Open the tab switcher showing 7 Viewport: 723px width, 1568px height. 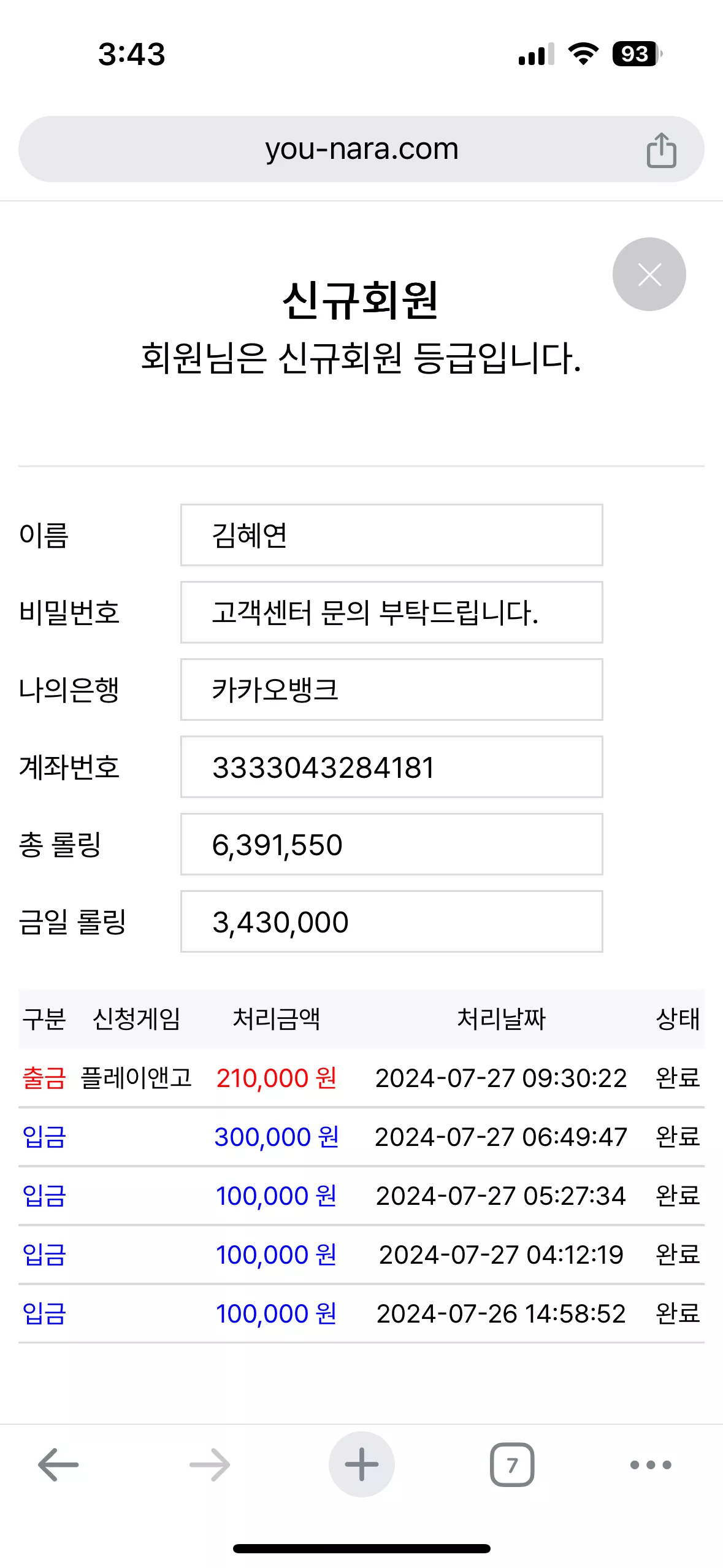pyautogui.click(x=512, y=1464)
